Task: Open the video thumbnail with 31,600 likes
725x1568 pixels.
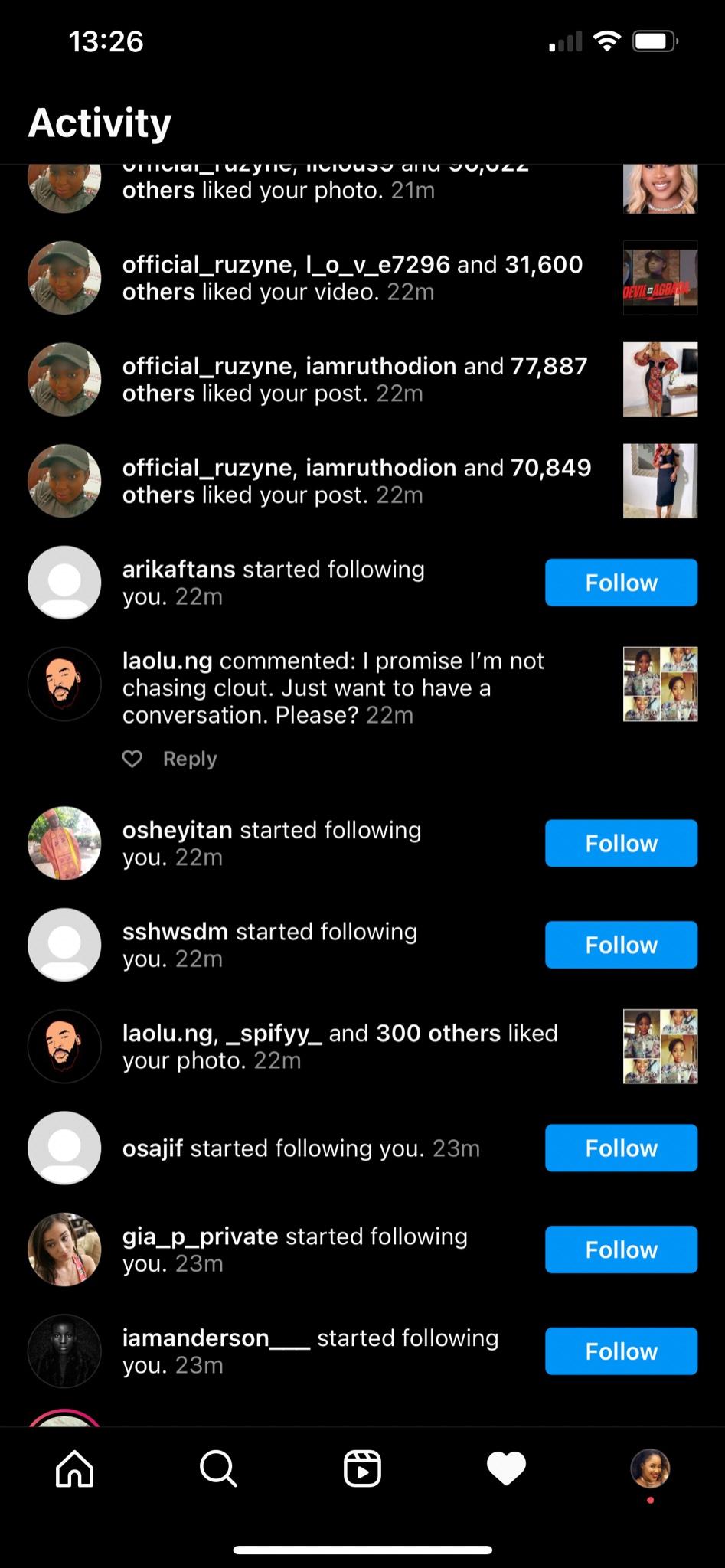Action: [660, 278]
